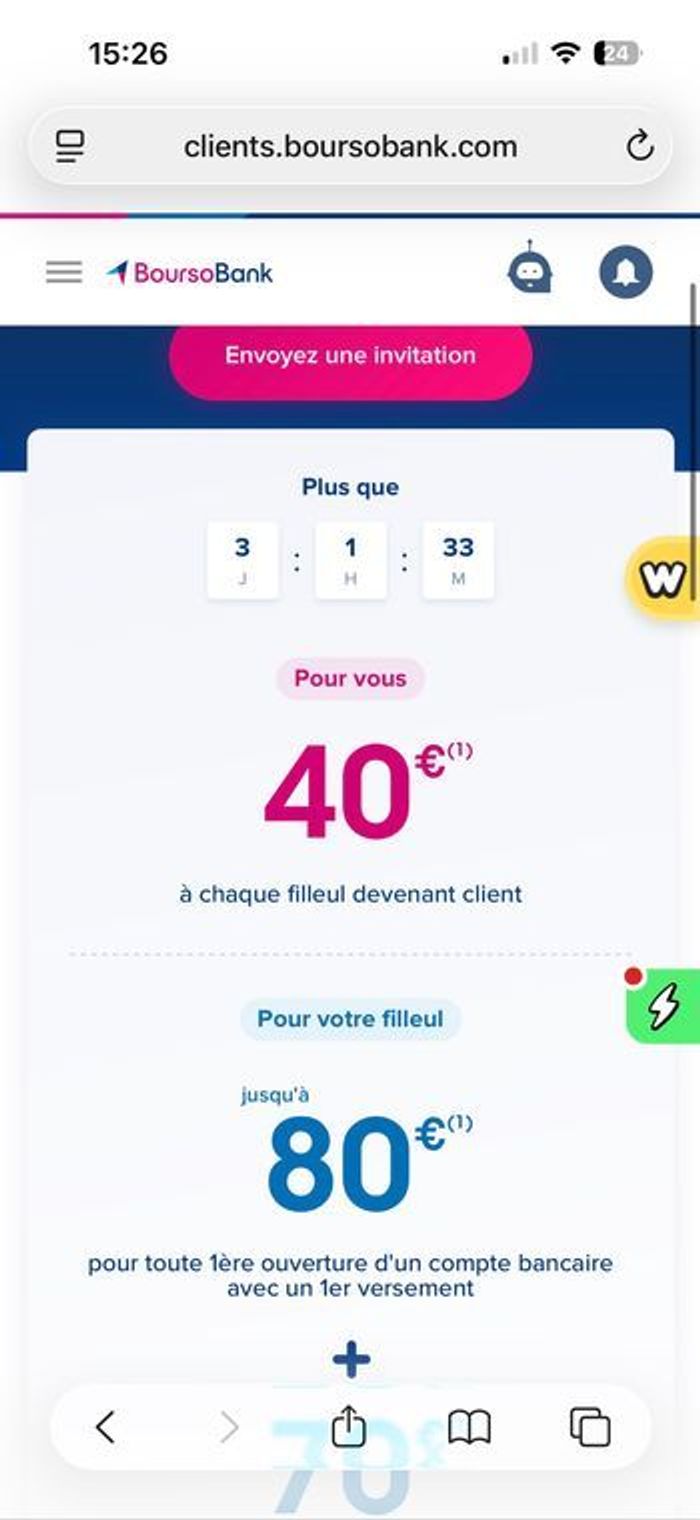Image resolution: width=700 pixels, height=1520 pixels.
Task: Open the hamburger menu
Action: tap(64, 272)
